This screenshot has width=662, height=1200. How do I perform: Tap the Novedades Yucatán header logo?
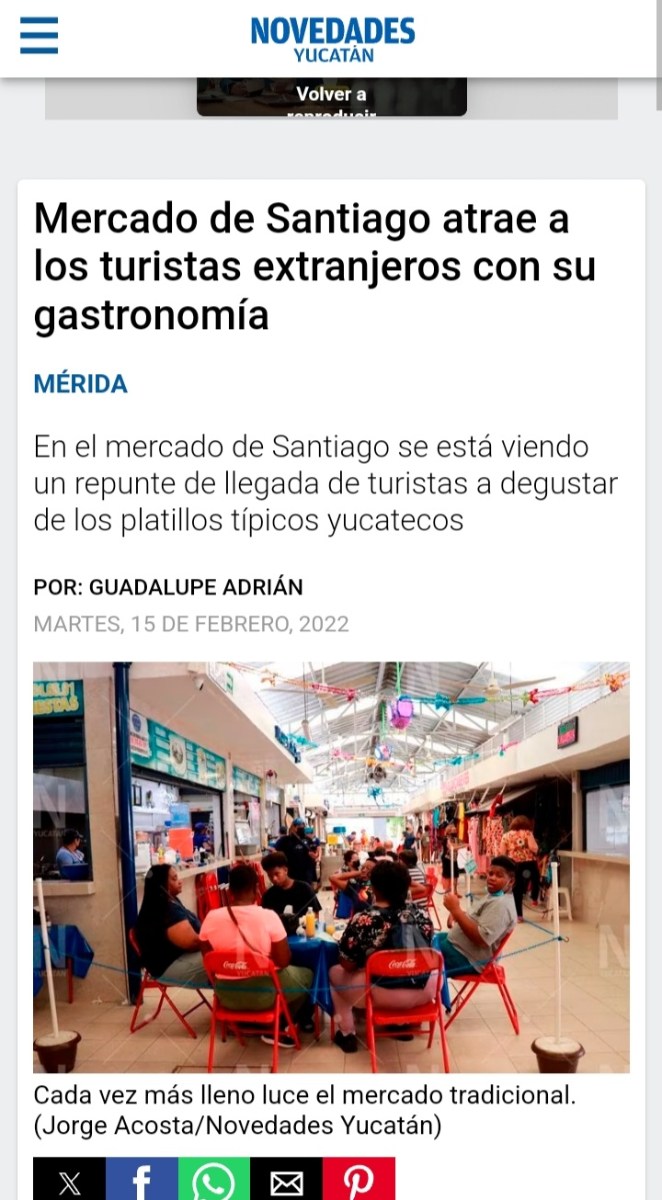(332, 40)
